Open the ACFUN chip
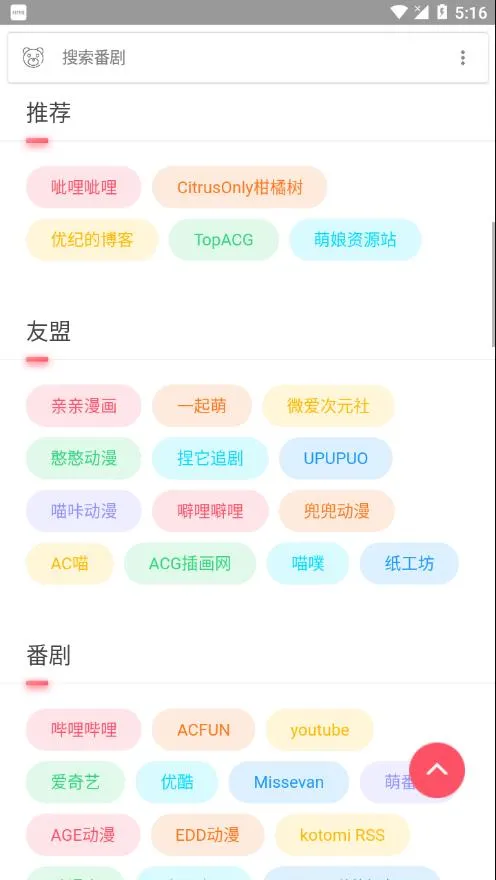Image resolution: width=496 pixels, height=880 pixels. (x=203, y=730)
